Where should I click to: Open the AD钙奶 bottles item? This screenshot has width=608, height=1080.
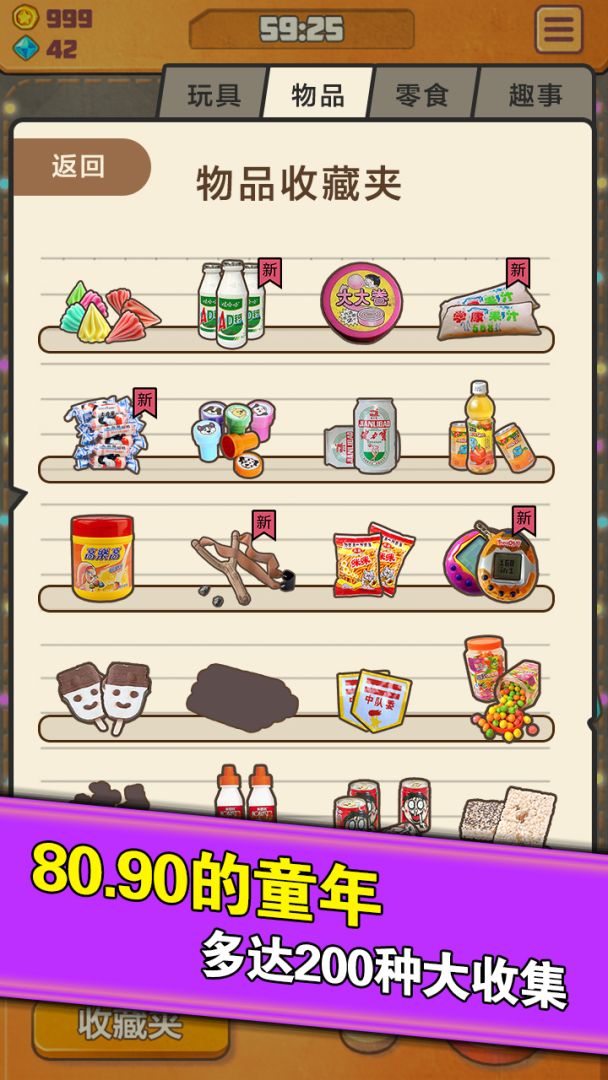click(231, 304)
